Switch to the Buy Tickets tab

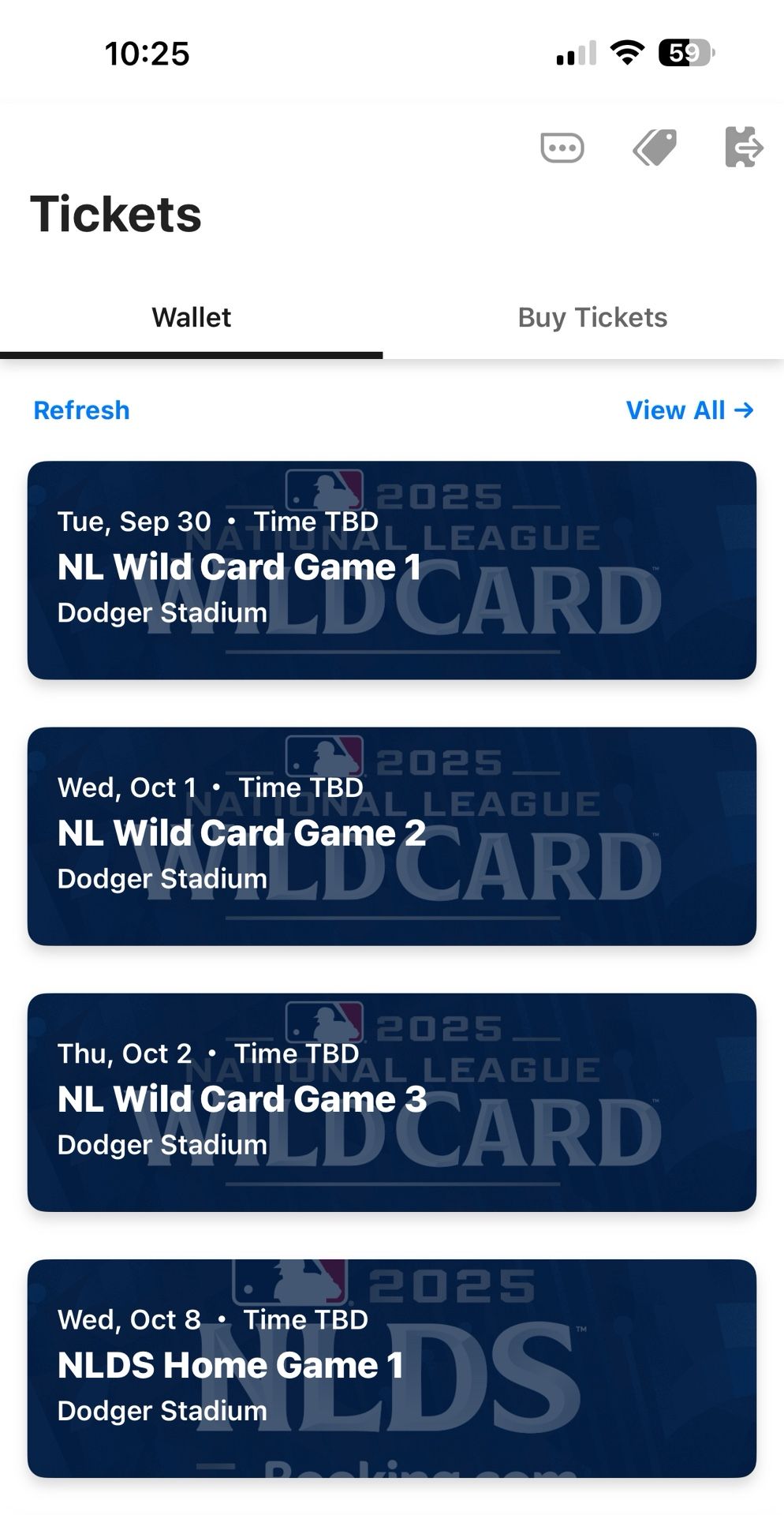(592, 317)
